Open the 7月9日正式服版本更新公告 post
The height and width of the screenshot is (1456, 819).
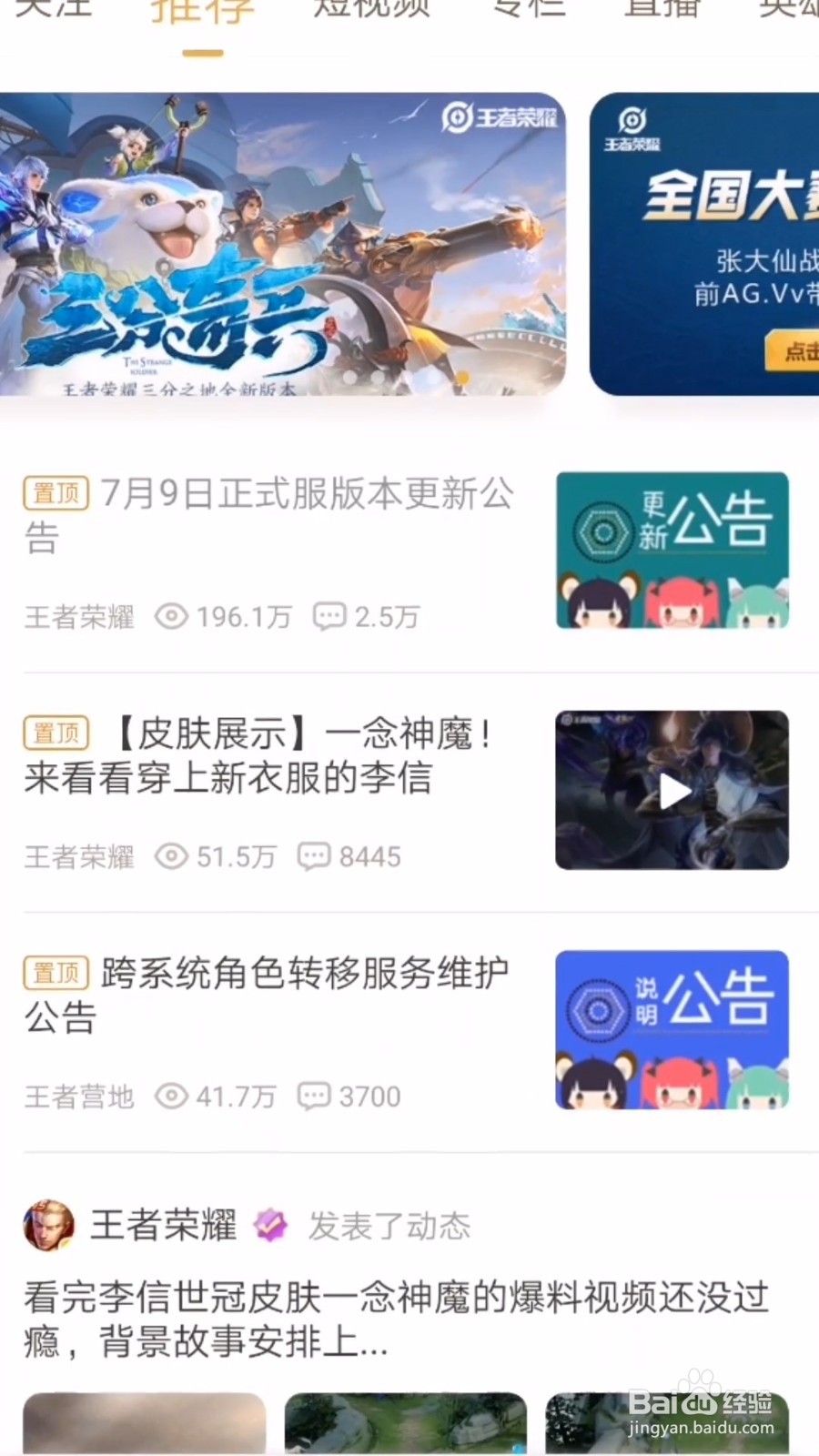[291, 514]
